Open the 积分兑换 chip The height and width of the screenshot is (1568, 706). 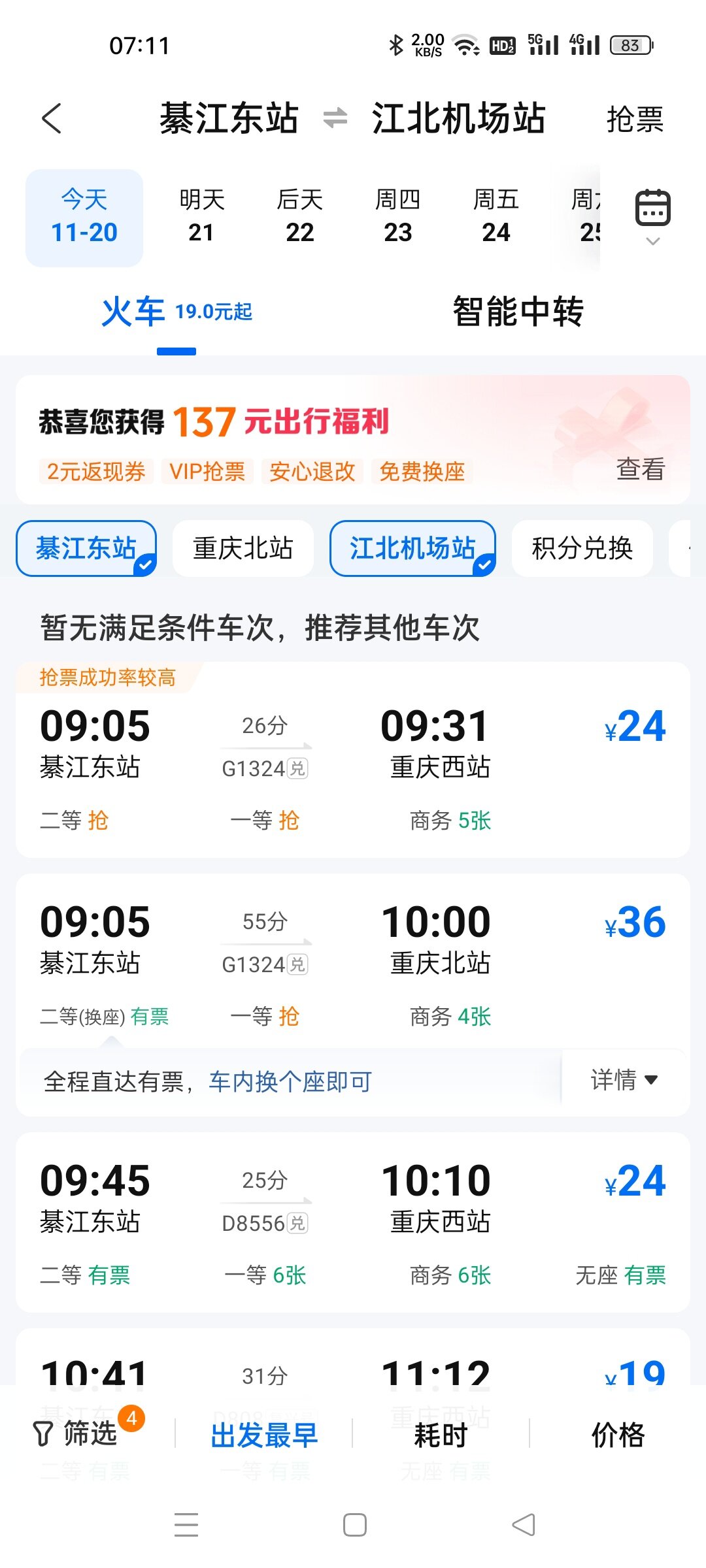582,549
